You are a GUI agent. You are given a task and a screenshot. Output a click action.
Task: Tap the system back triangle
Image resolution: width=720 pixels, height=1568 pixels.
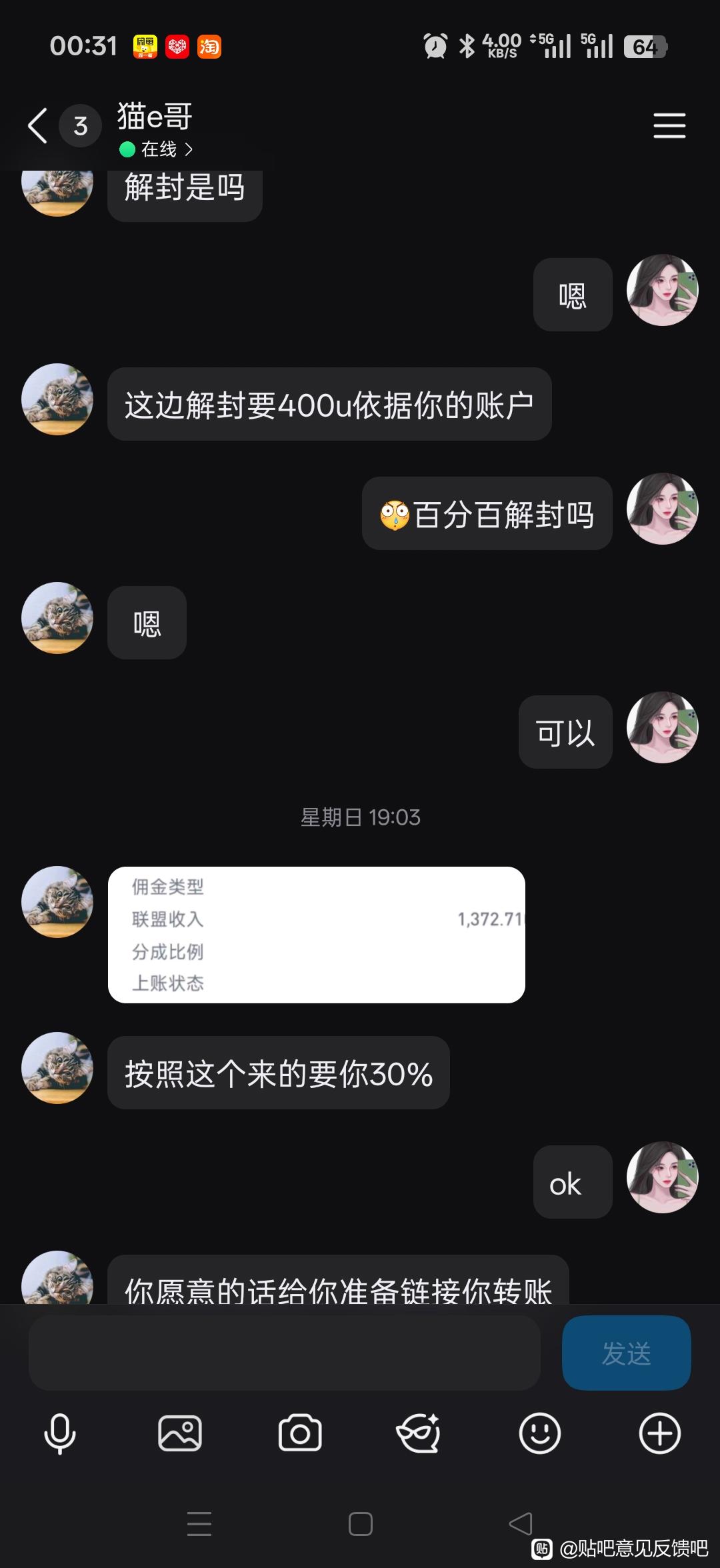click(x=521, y=1523)
